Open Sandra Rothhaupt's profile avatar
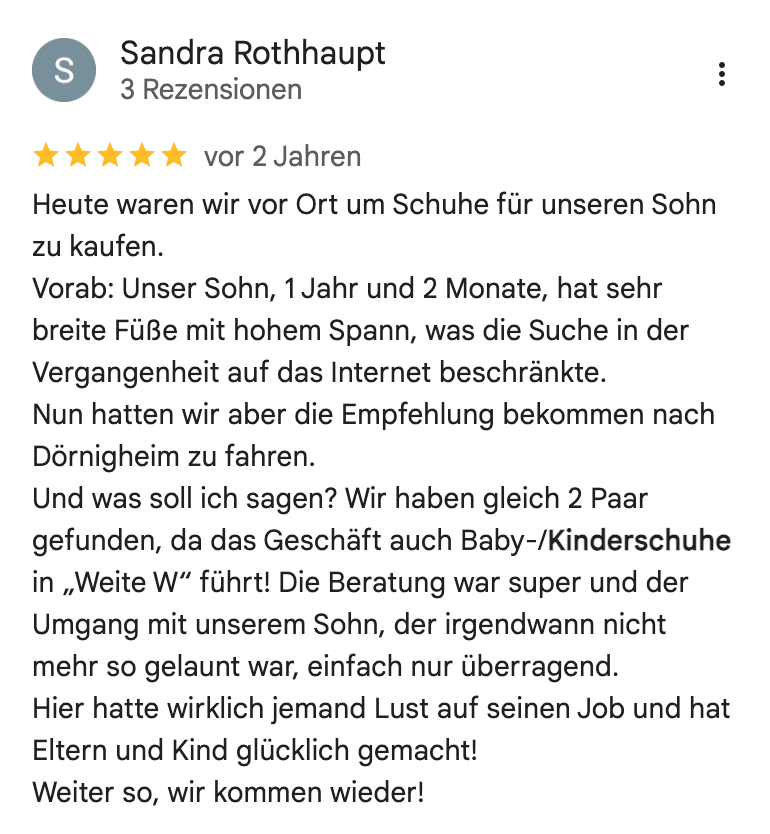Image resolution: width=770 pixels, height=834 pixels. coord(64,70)
